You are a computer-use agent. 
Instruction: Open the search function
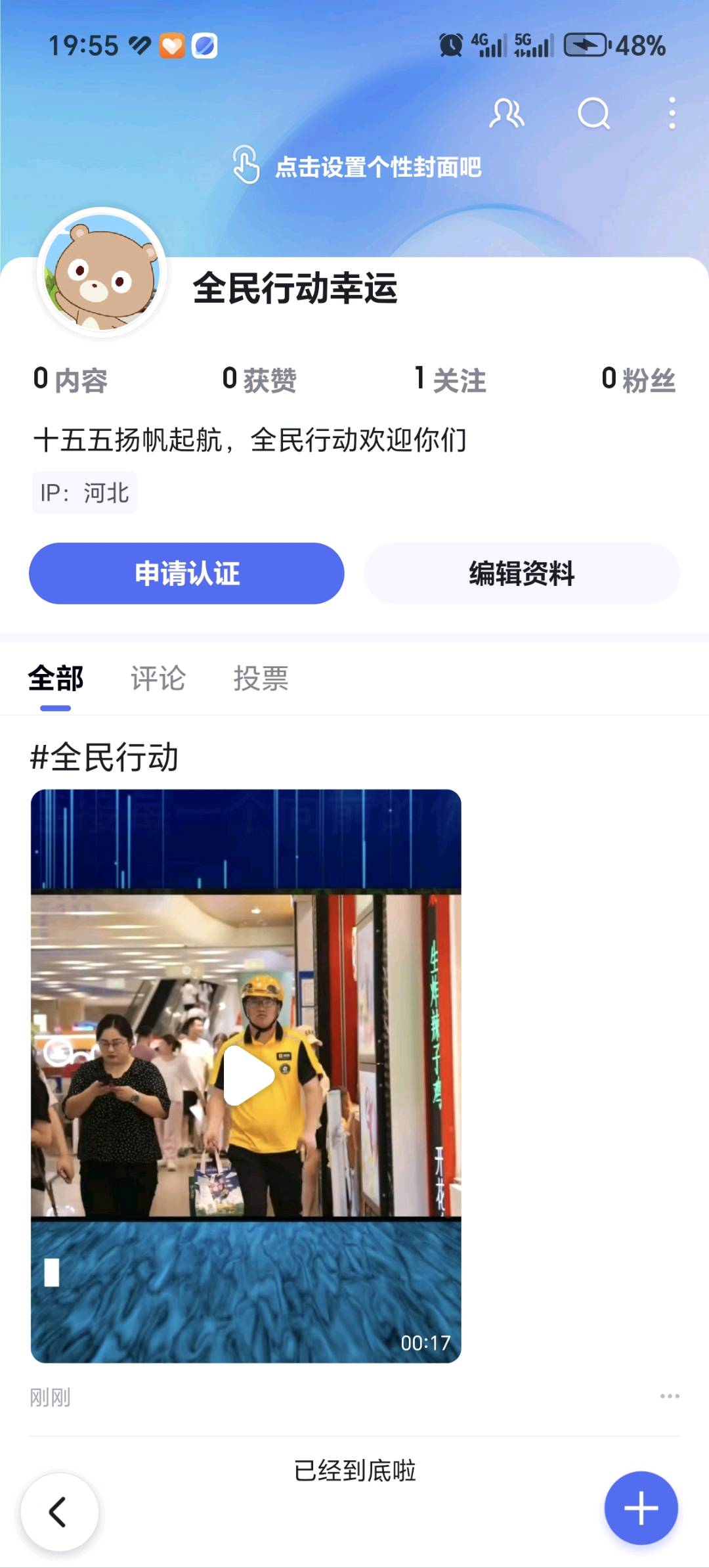(592, 114)
